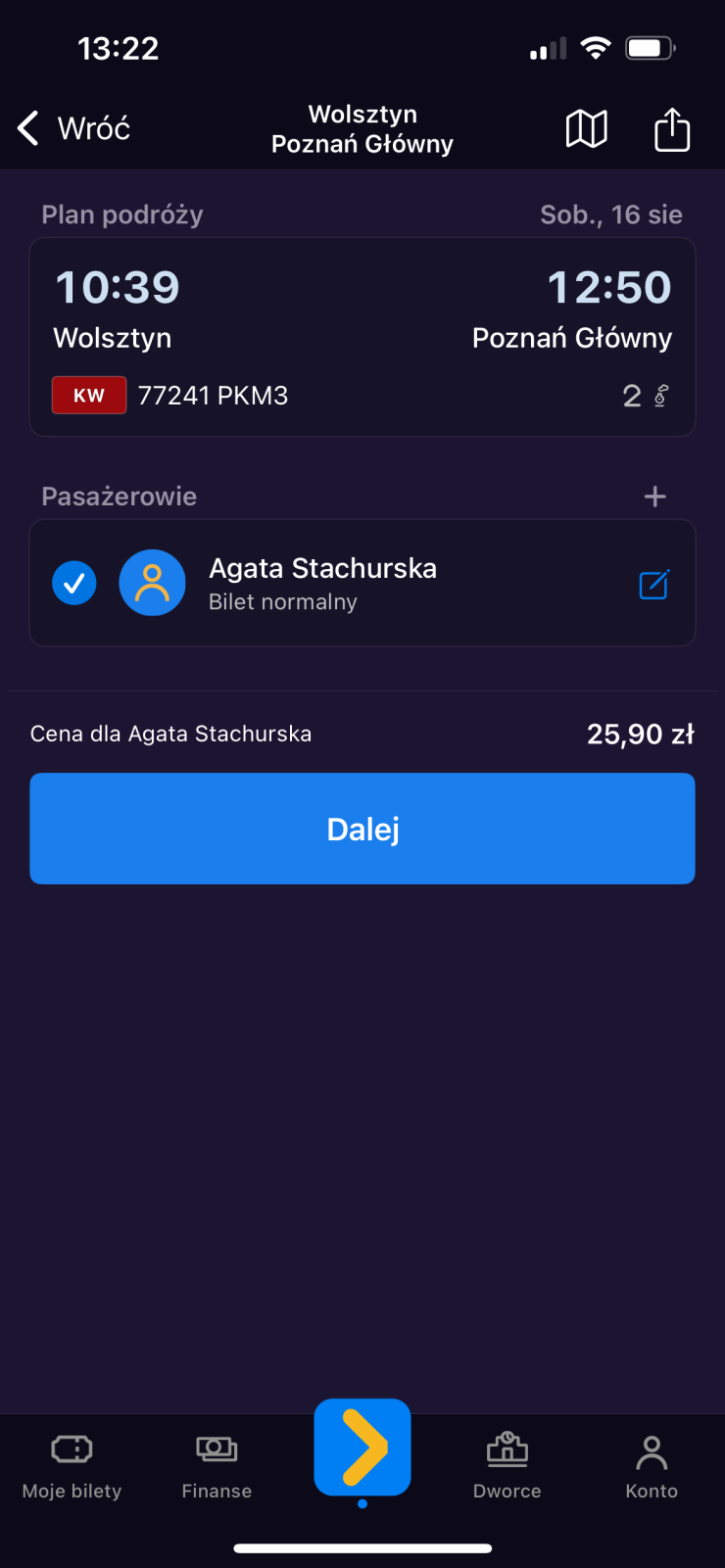This screenshot has height=1568, width=725.
Task: Continue with the Dalej button
Action: click(362, 829)
